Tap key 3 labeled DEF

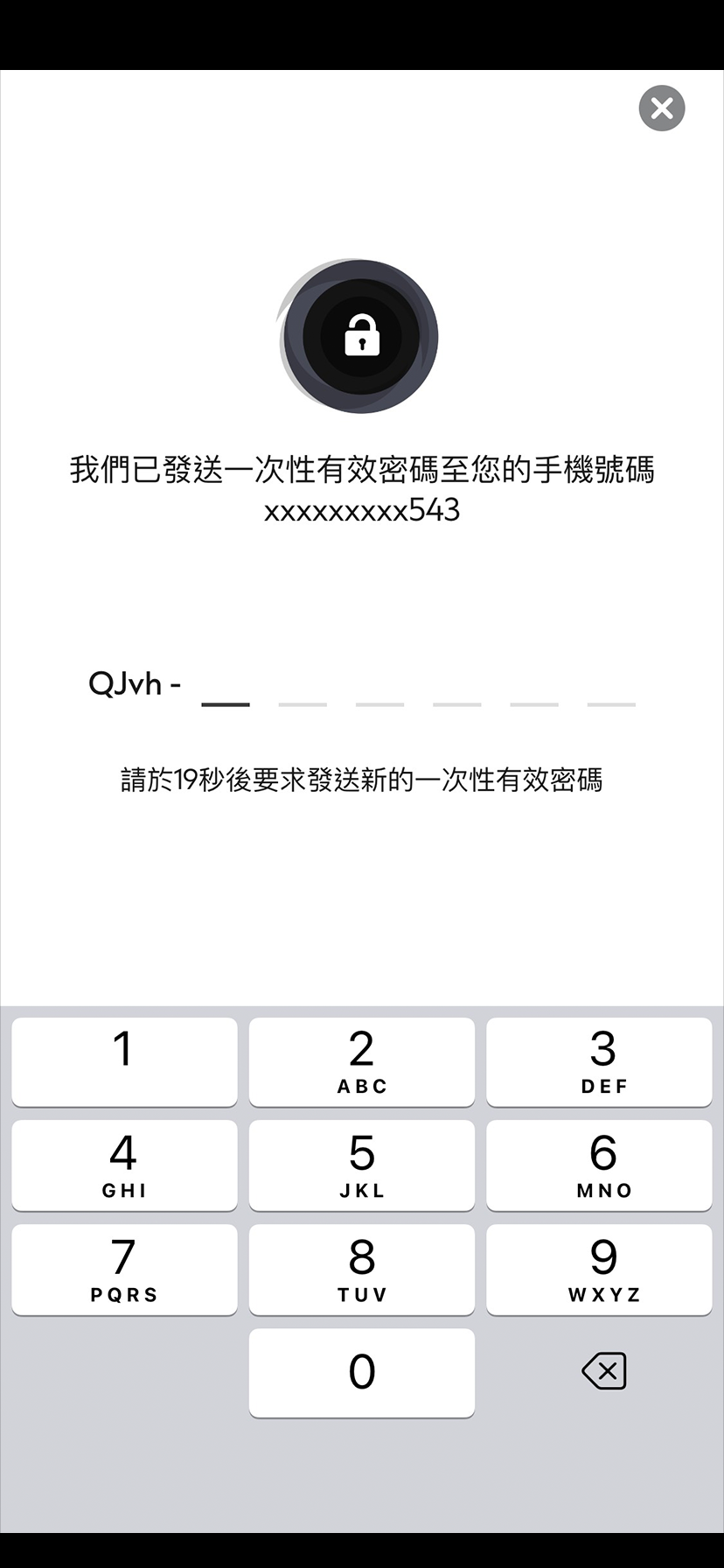599,1061
